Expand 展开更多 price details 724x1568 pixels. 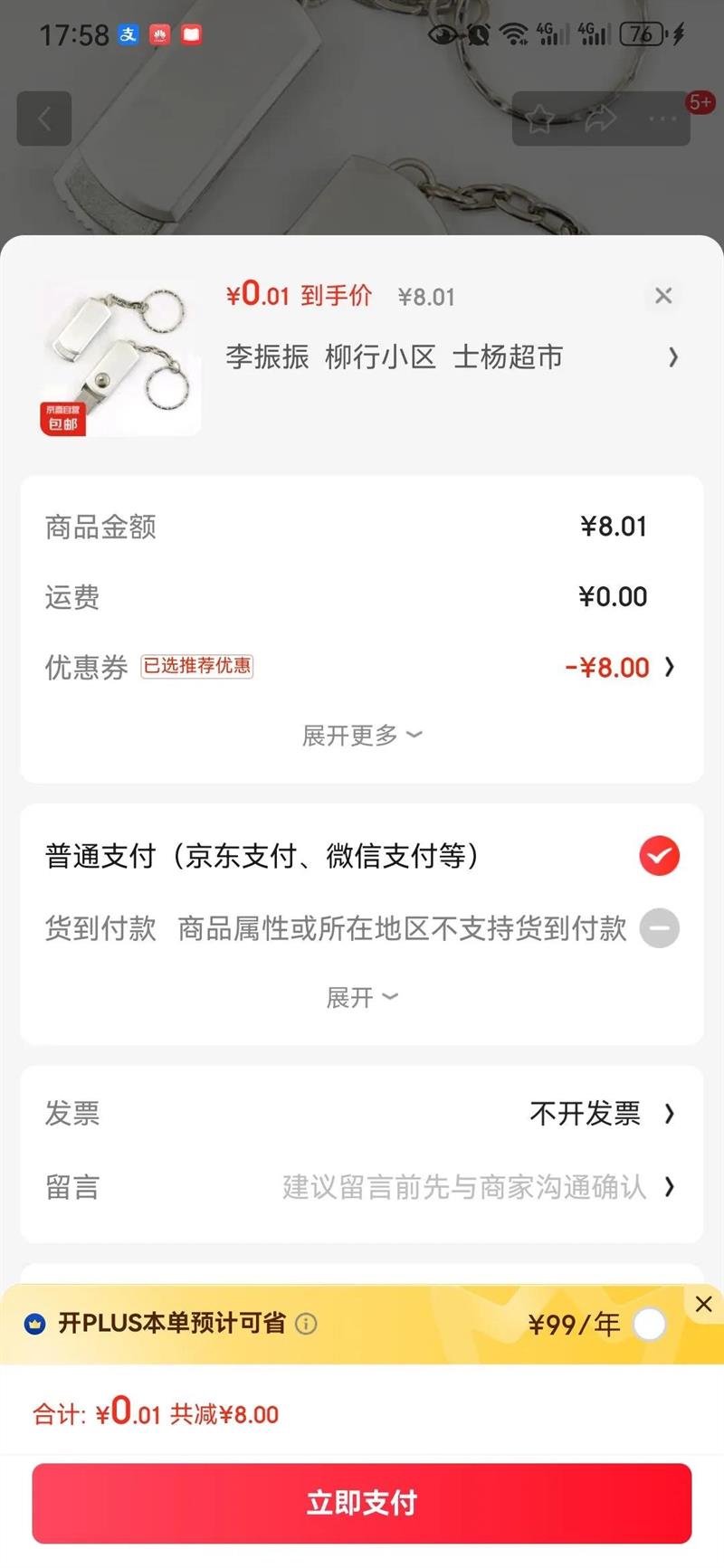pos(362,736)
